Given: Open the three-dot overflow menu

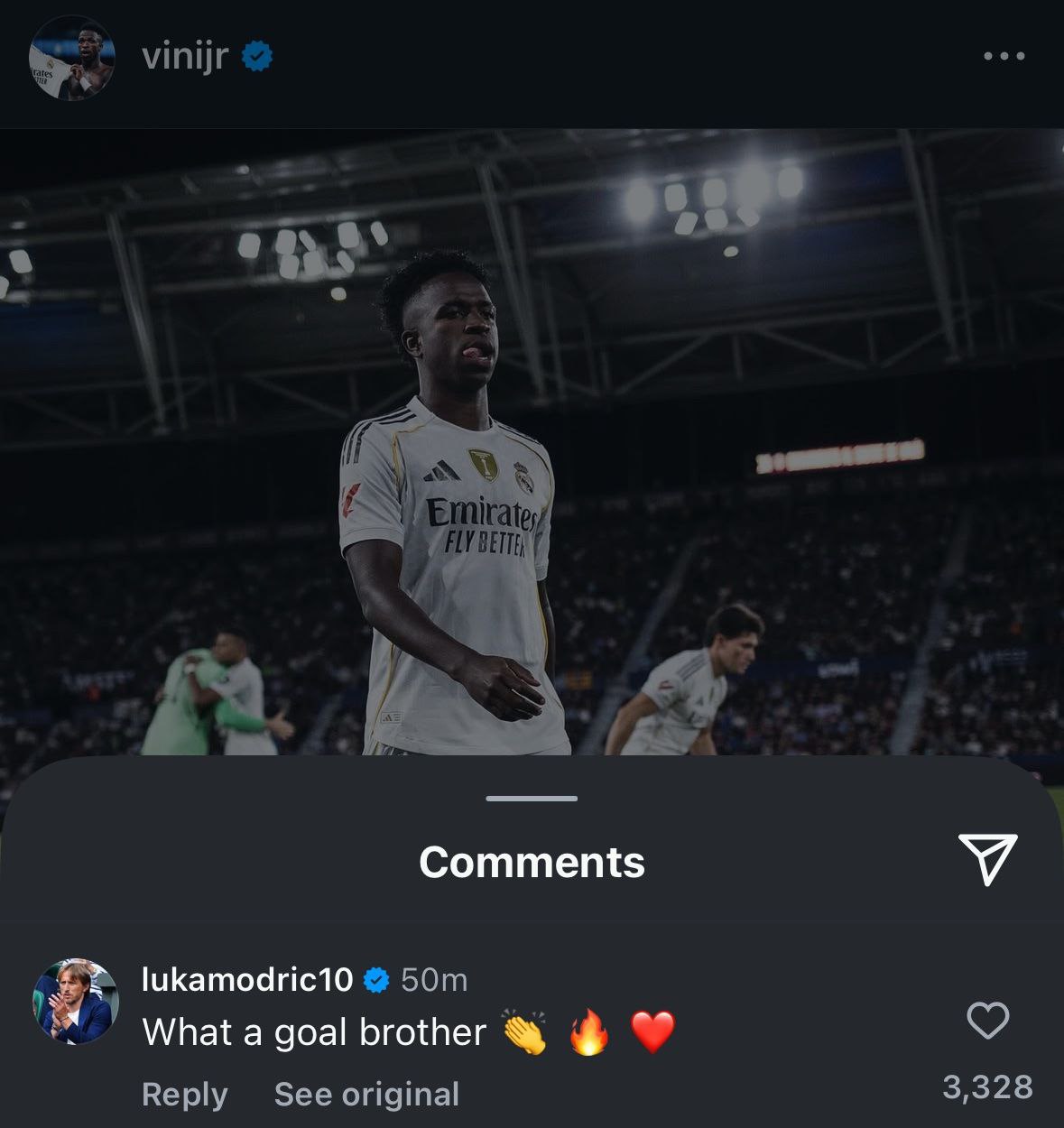Looking at the screenshot, I should 1004,56.
